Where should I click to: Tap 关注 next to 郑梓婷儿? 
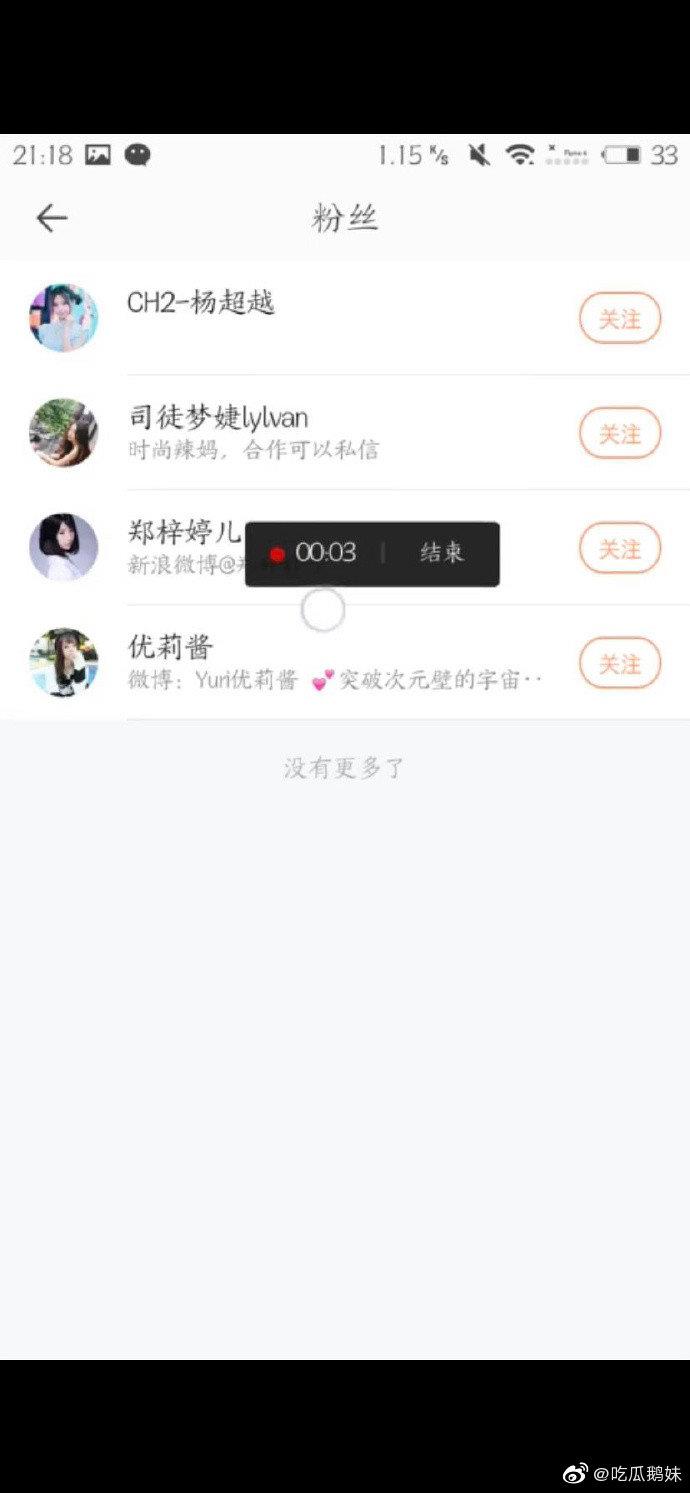pos(620,549)
